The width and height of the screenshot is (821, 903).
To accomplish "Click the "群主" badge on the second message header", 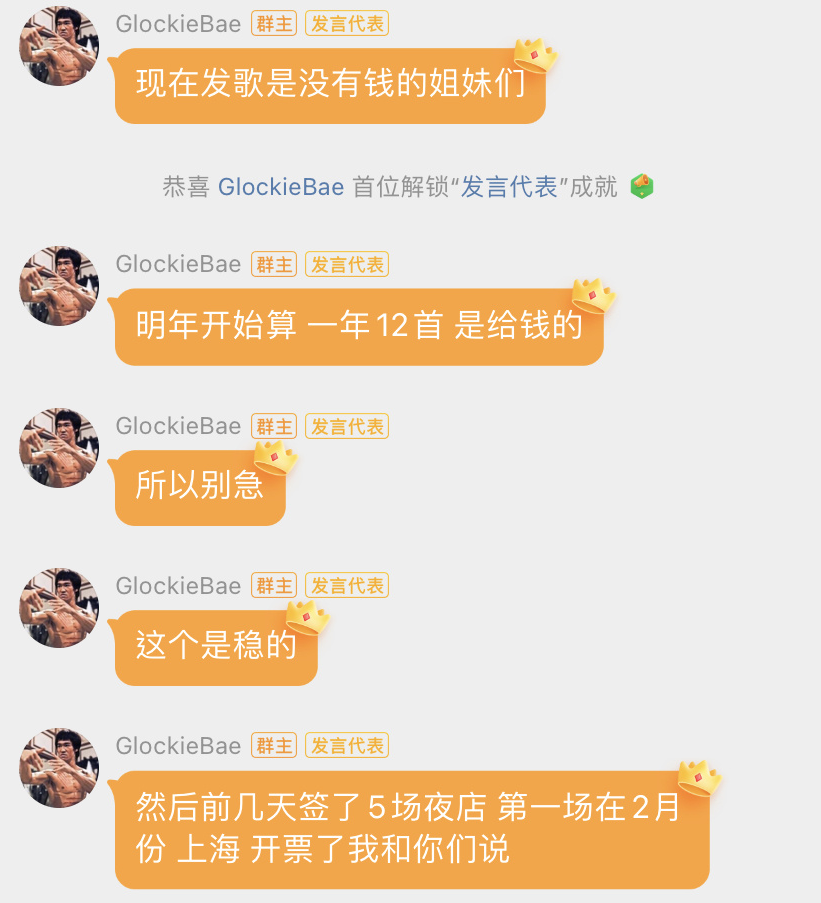I will point(273,263).
